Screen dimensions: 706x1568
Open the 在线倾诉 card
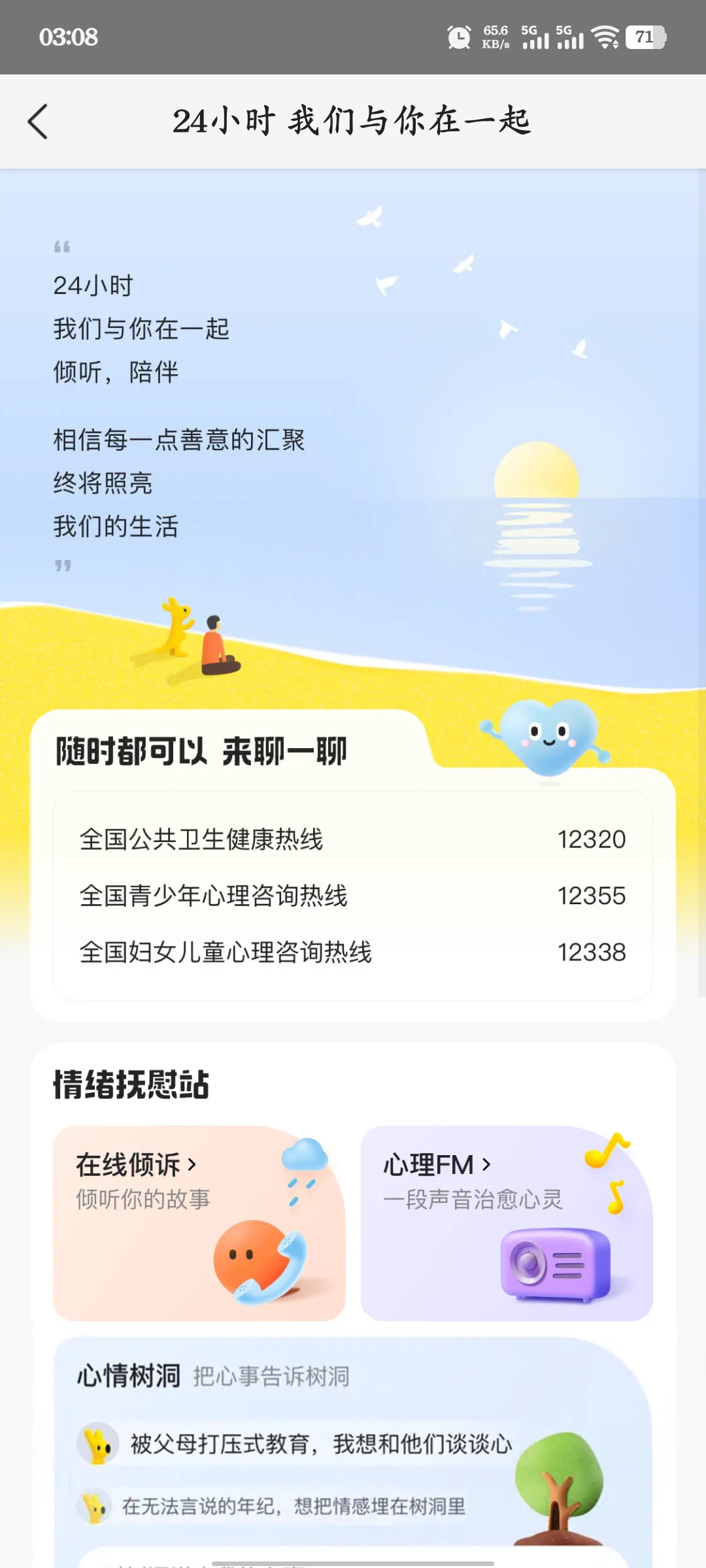199,1222
